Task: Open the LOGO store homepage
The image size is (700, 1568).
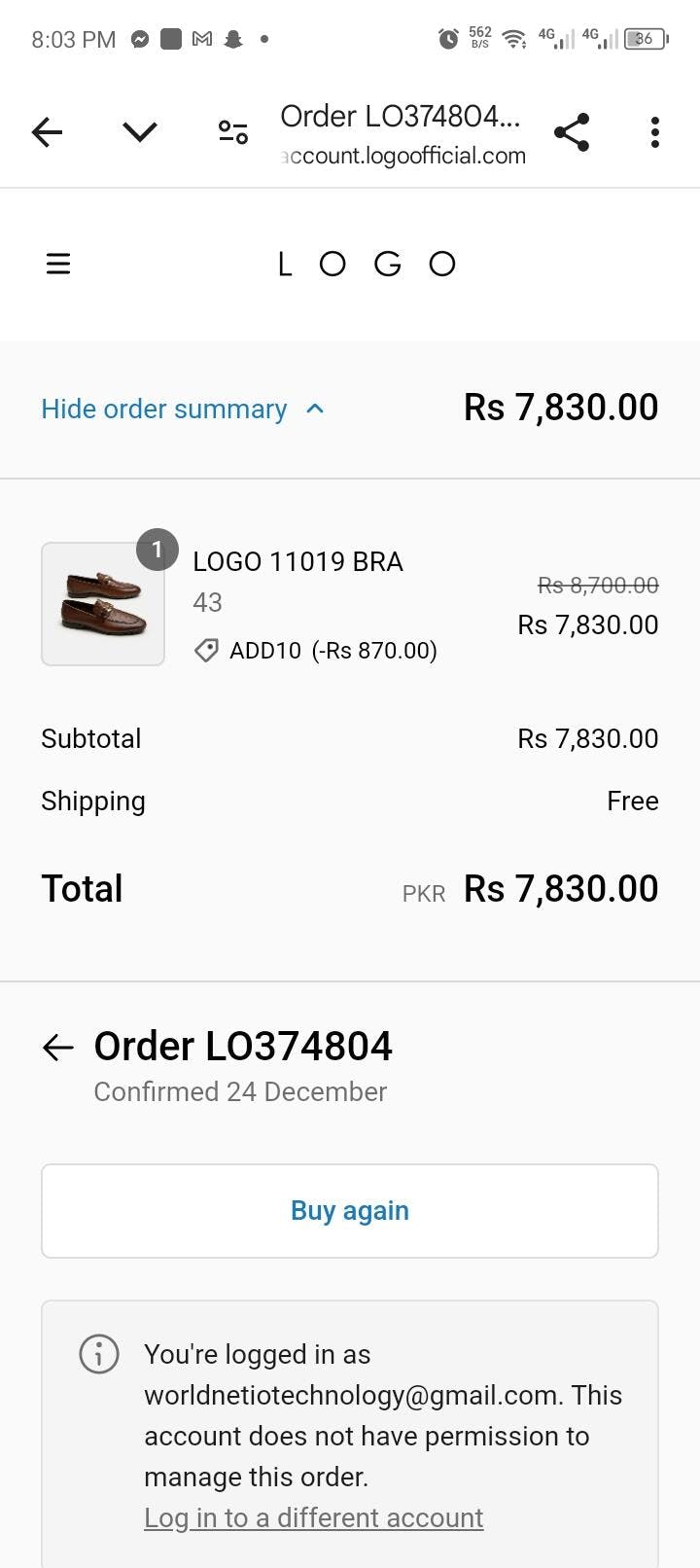Action: click(x=367, y=264)
